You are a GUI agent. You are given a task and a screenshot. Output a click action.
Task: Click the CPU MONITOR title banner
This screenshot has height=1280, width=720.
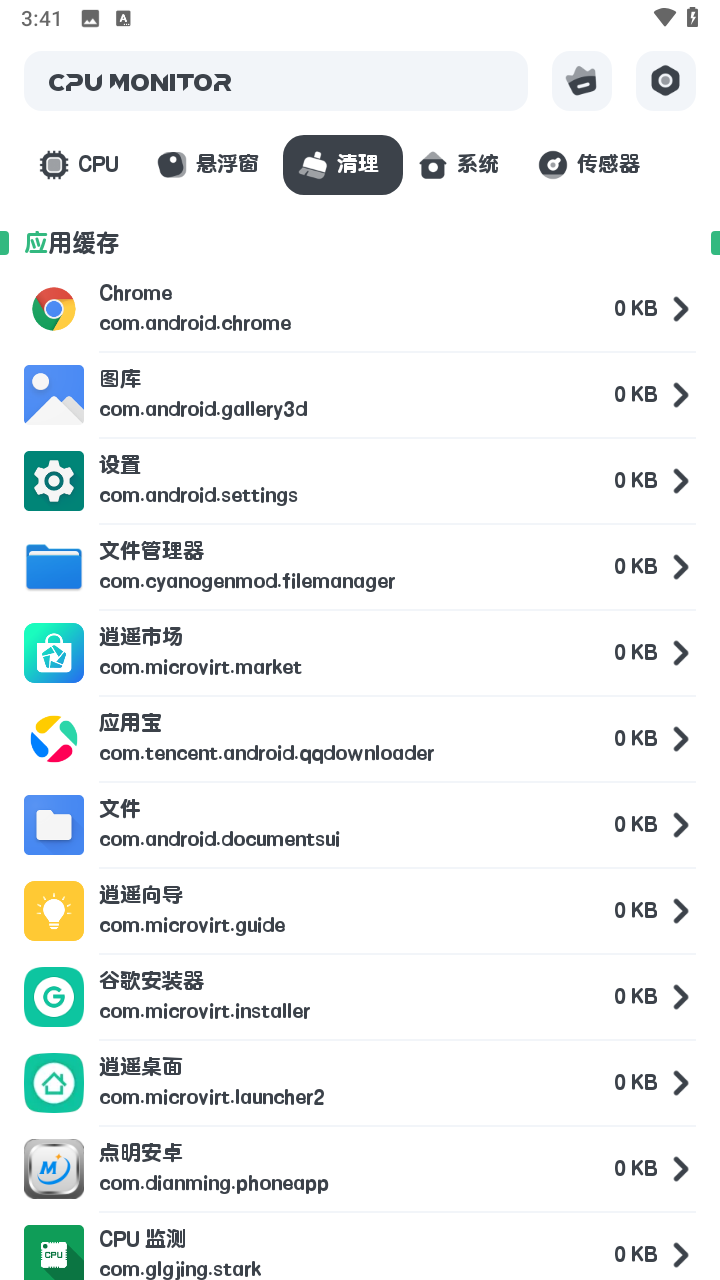coord(276,81)
